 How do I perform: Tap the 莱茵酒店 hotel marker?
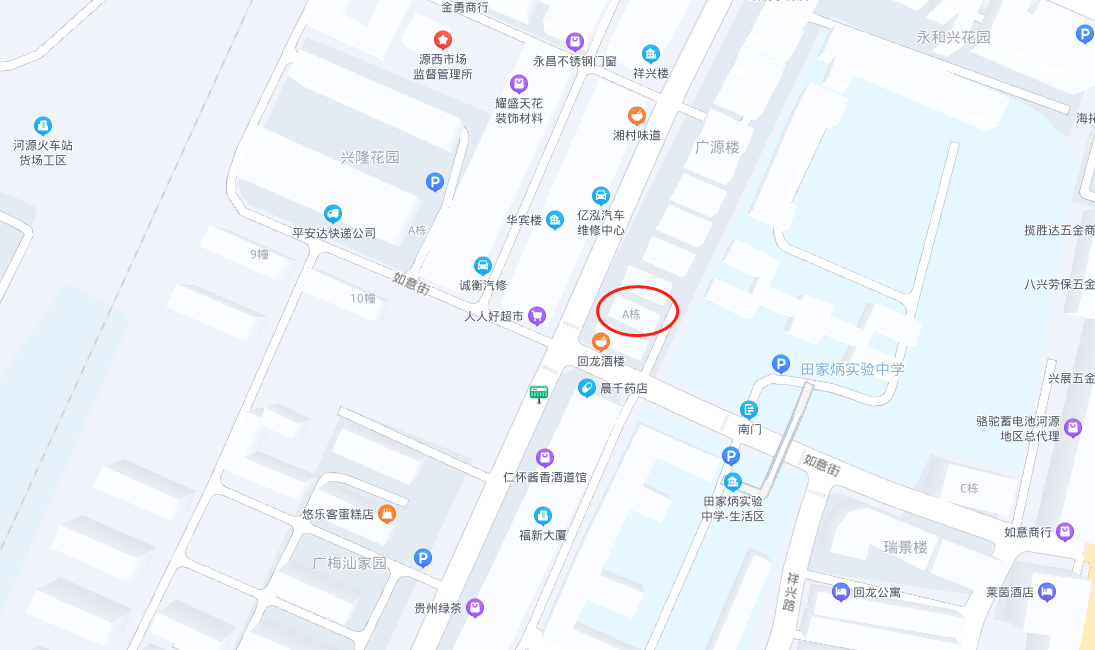click(x=1047, y=592)
